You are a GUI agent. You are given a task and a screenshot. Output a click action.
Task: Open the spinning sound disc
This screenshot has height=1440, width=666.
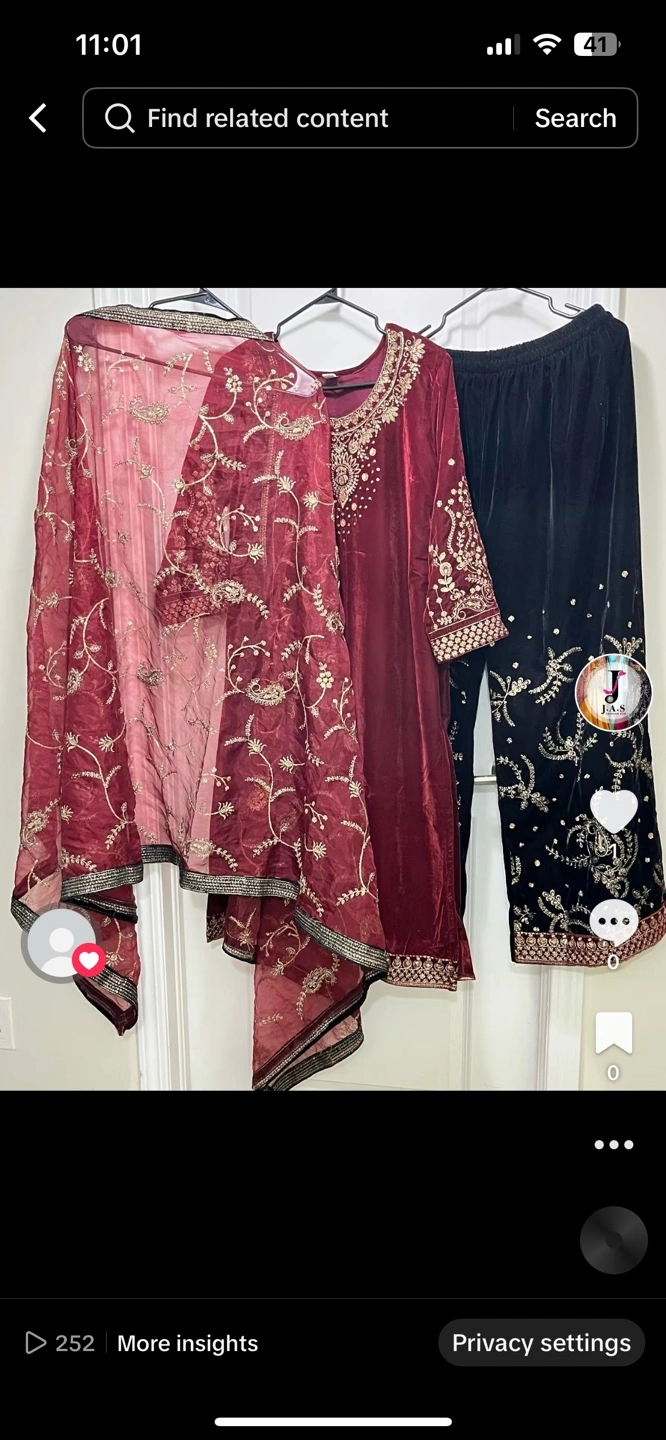pos(613,1240)
